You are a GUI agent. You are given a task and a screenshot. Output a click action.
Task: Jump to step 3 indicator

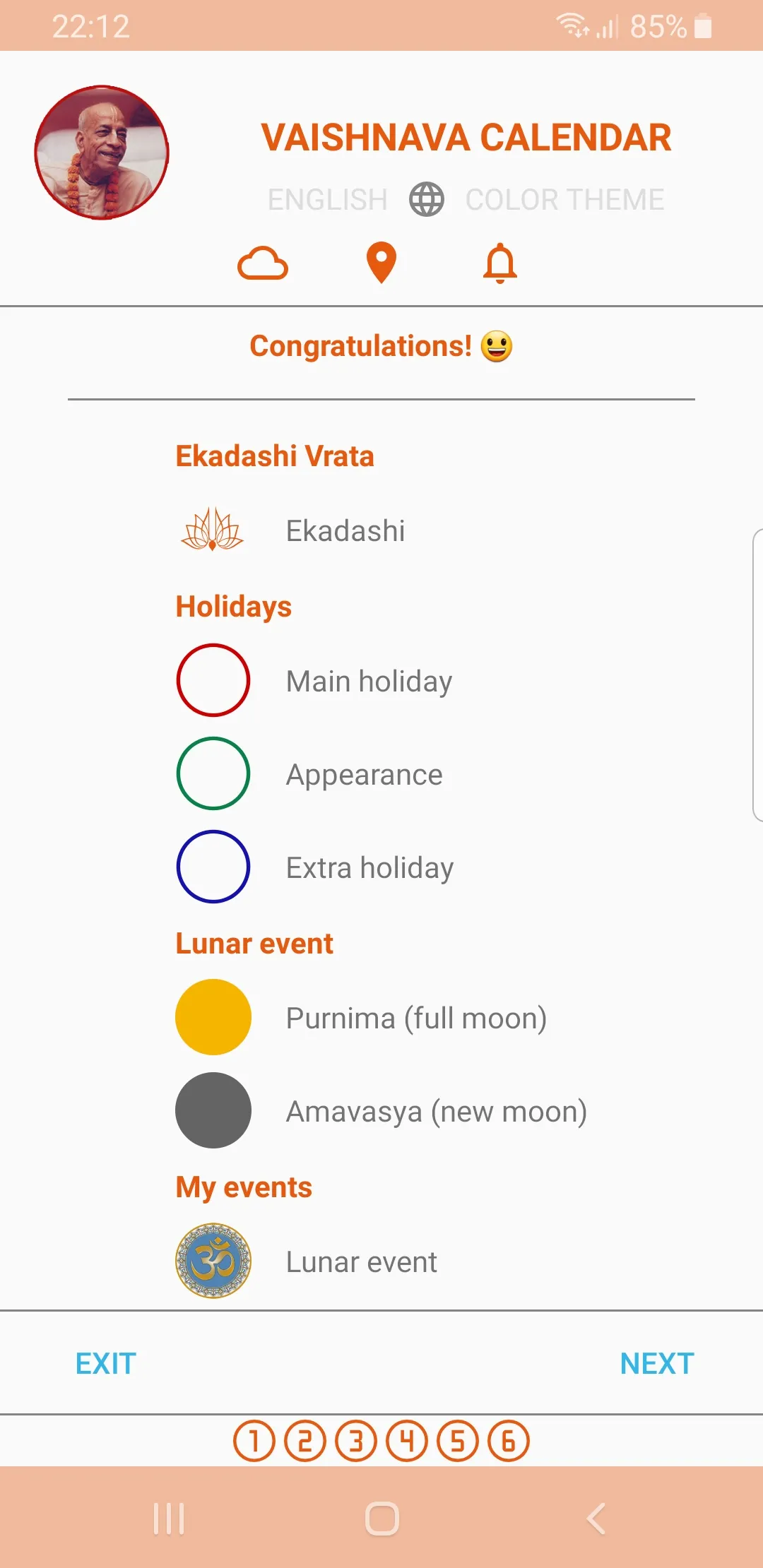coord(356,1441)
